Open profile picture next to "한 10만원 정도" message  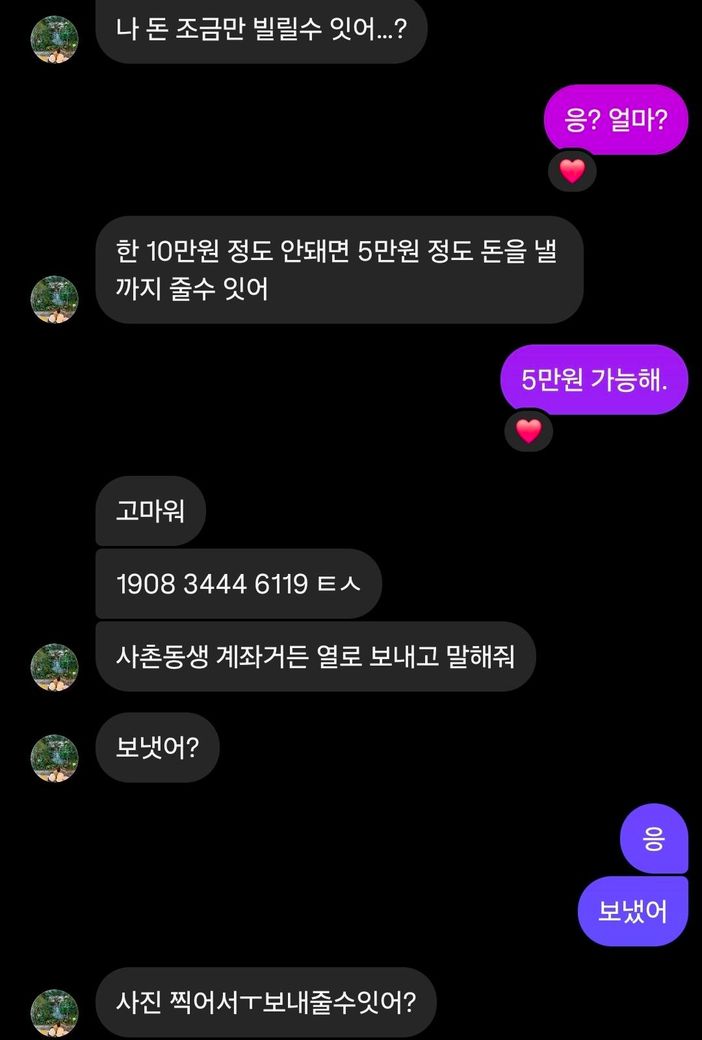click(54, 300)
